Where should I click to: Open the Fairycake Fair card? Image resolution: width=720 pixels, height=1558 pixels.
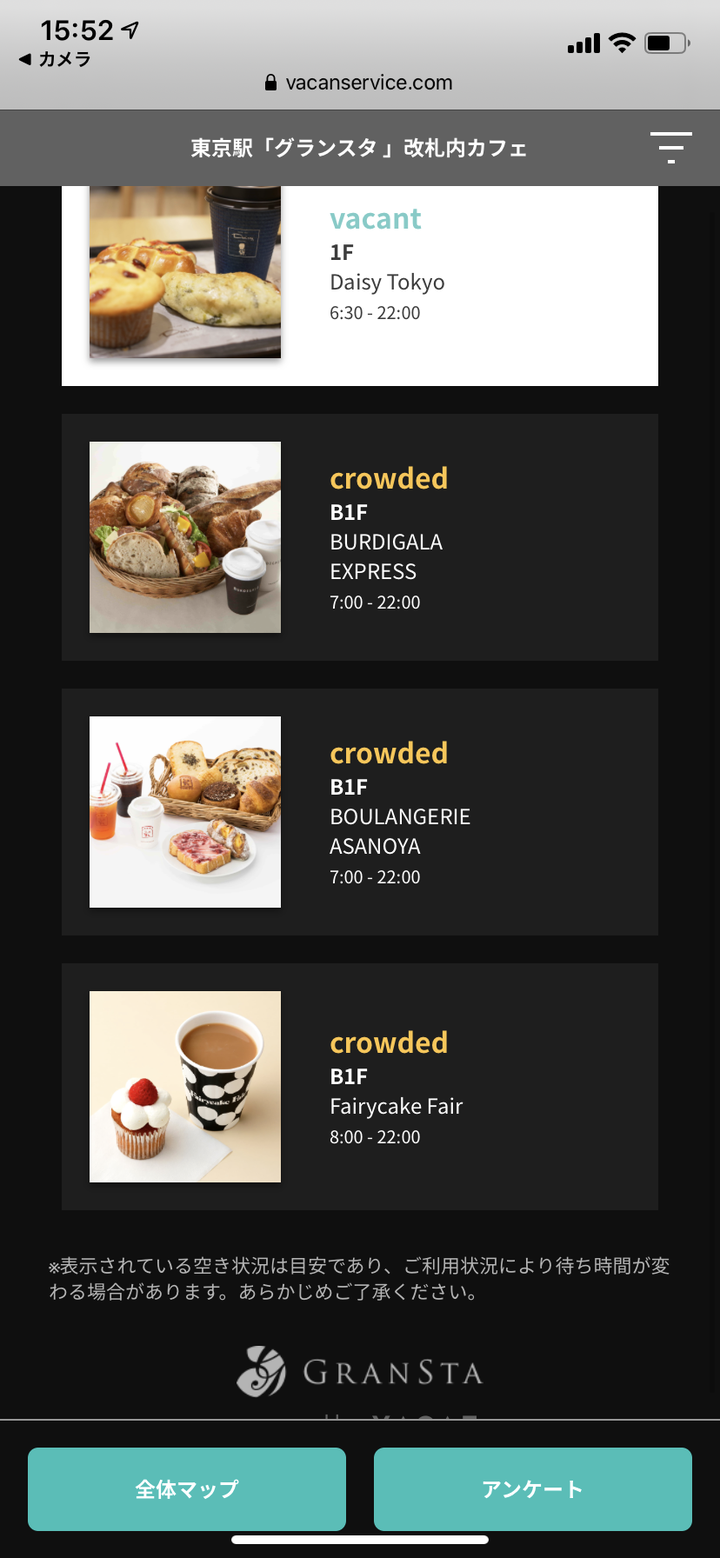360,1087
